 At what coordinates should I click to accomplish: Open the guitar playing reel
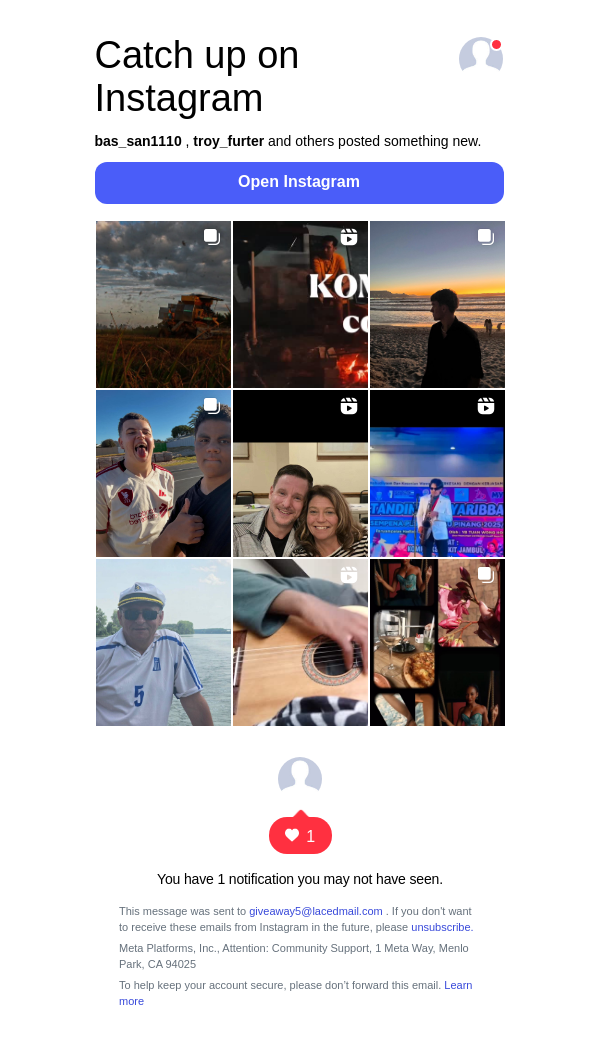pos(300,642)
